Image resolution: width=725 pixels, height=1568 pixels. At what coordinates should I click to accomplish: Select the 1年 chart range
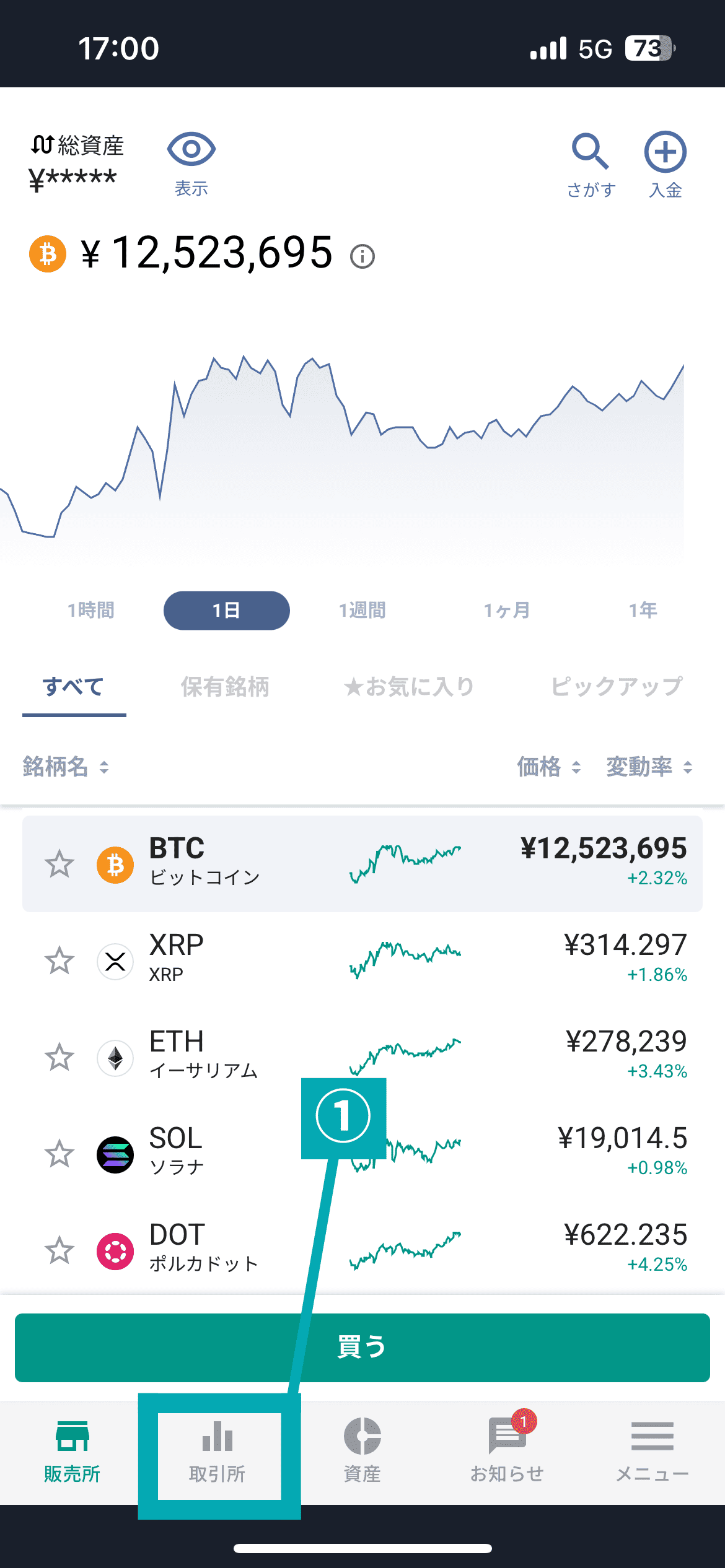click(643, 611)
